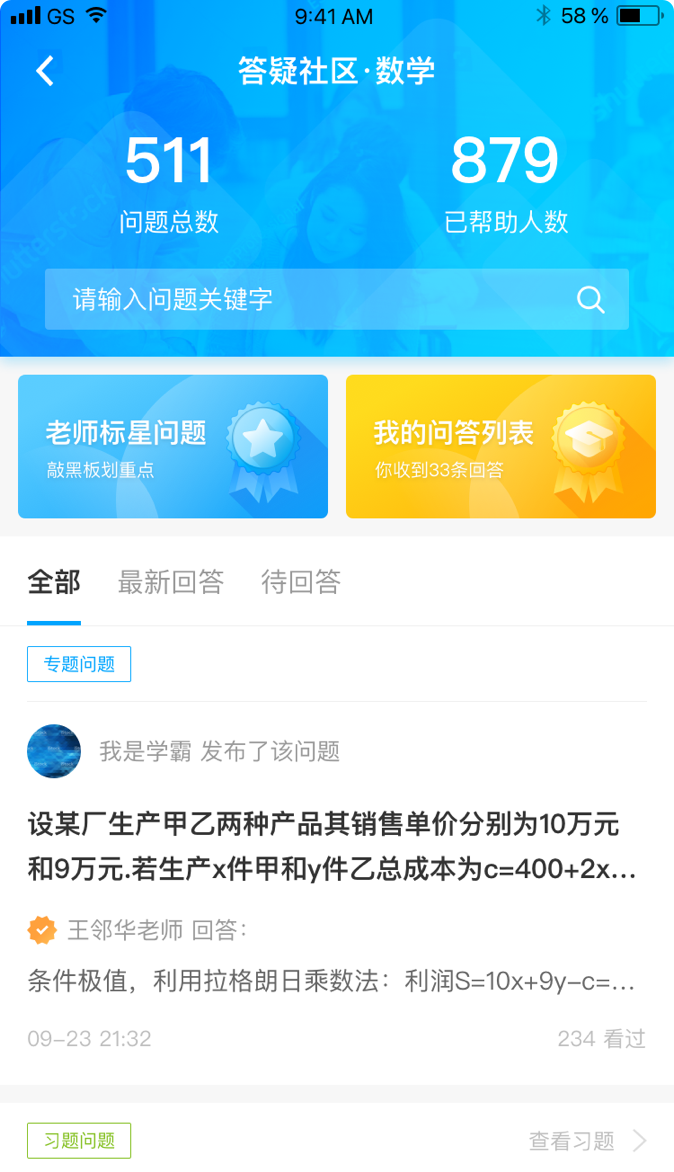Switch to the 最新回答 tab
Screen dimensions: 674x1172
point(170,582)
